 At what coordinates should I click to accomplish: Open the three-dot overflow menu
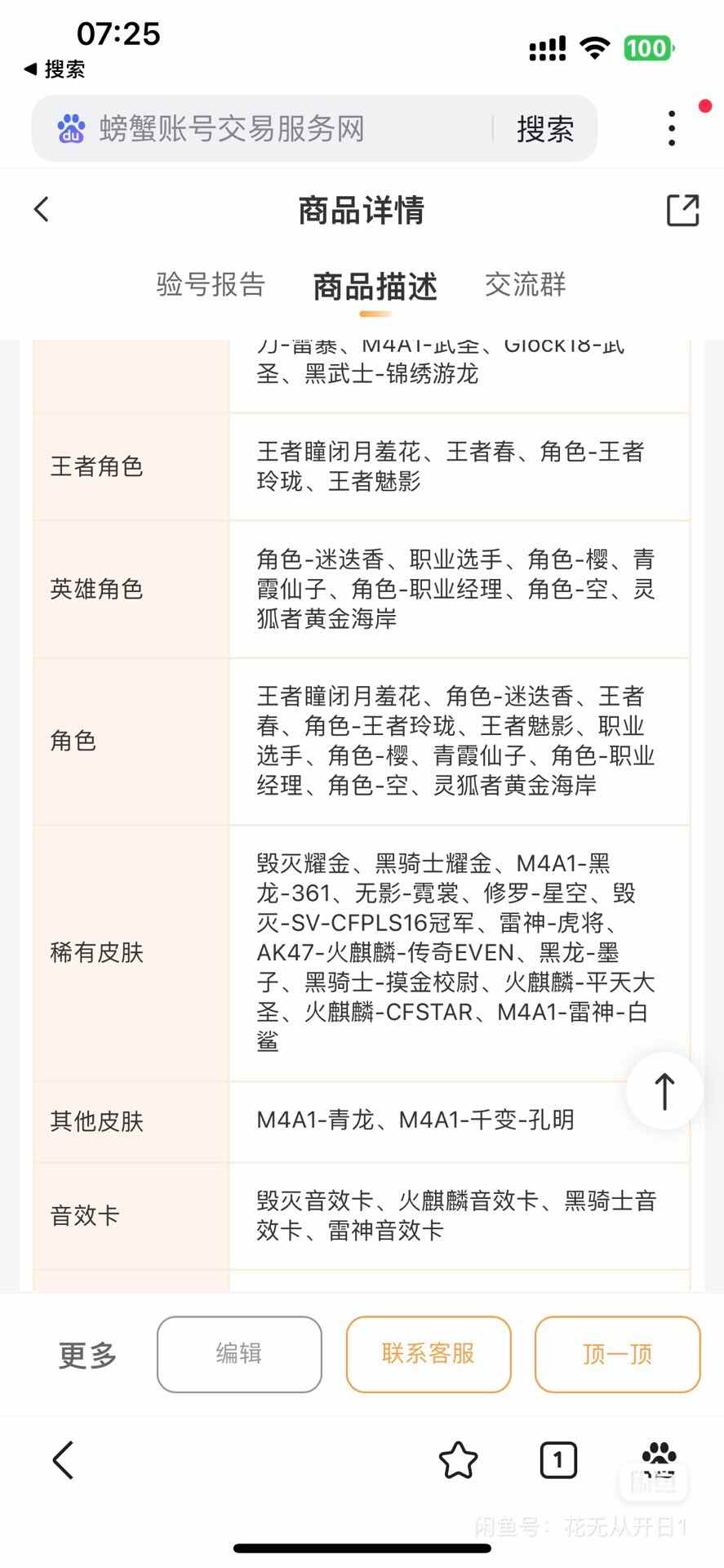click(x=672, y=128)
